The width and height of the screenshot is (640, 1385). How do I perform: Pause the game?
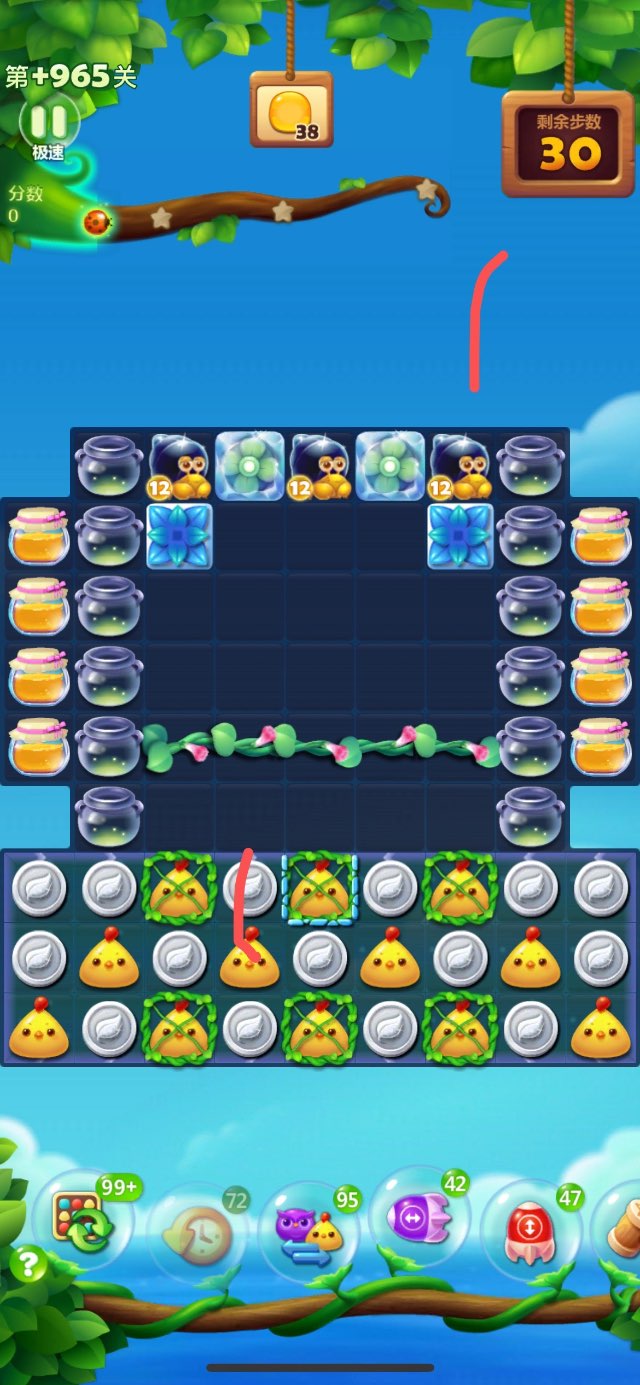[x=47, y=123]
